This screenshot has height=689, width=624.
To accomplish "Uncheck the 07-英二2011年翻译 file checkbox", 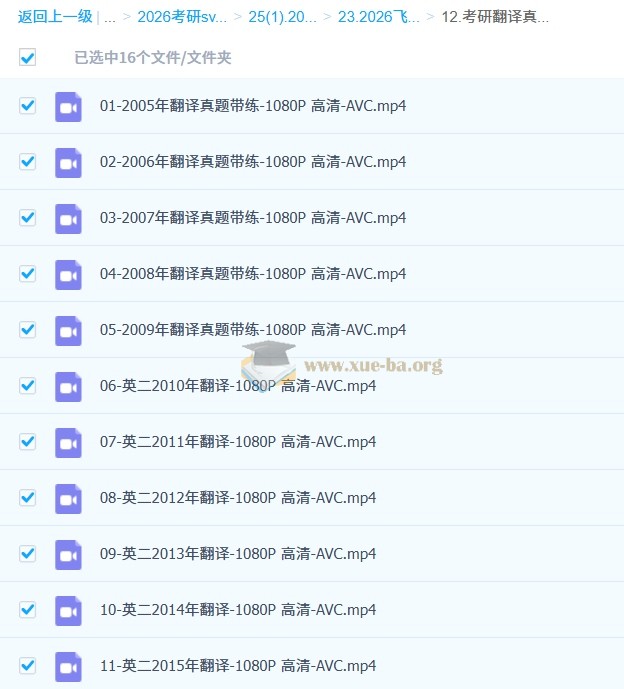I will (x=28, y=441).
